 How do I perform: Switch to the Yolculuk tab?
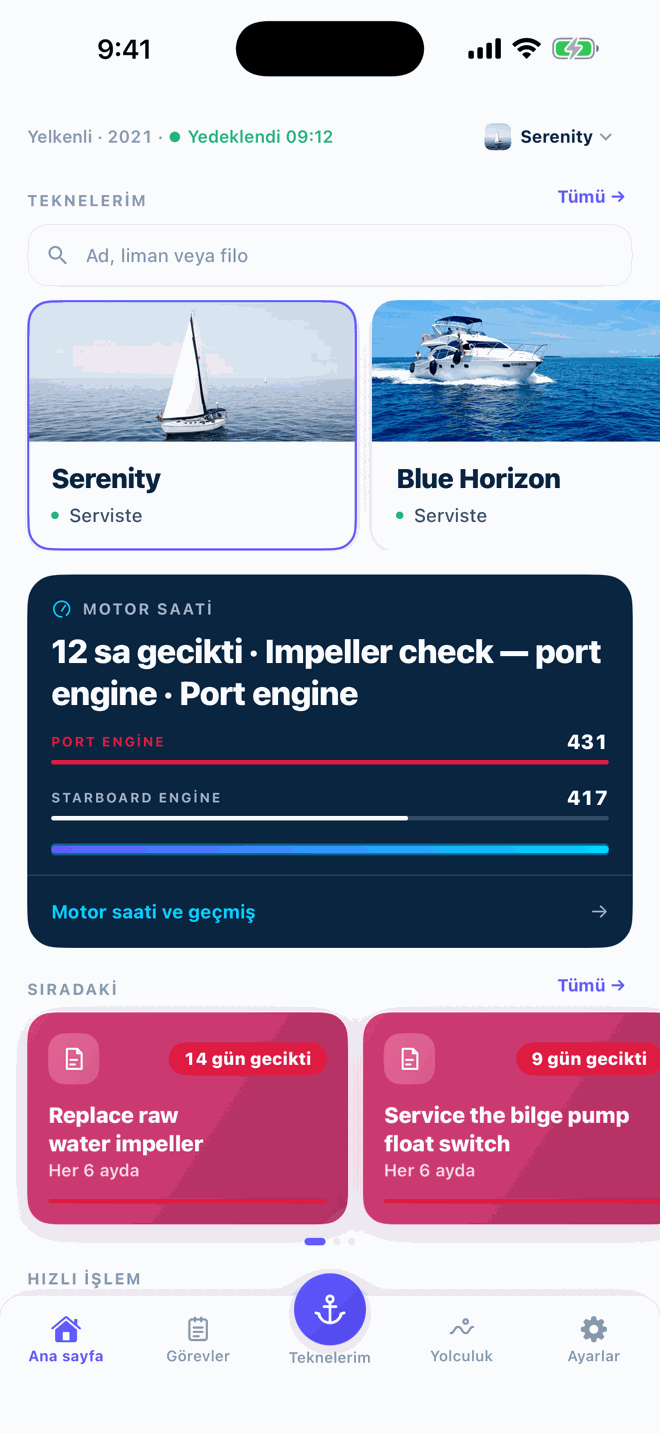tap(462, 1340)
